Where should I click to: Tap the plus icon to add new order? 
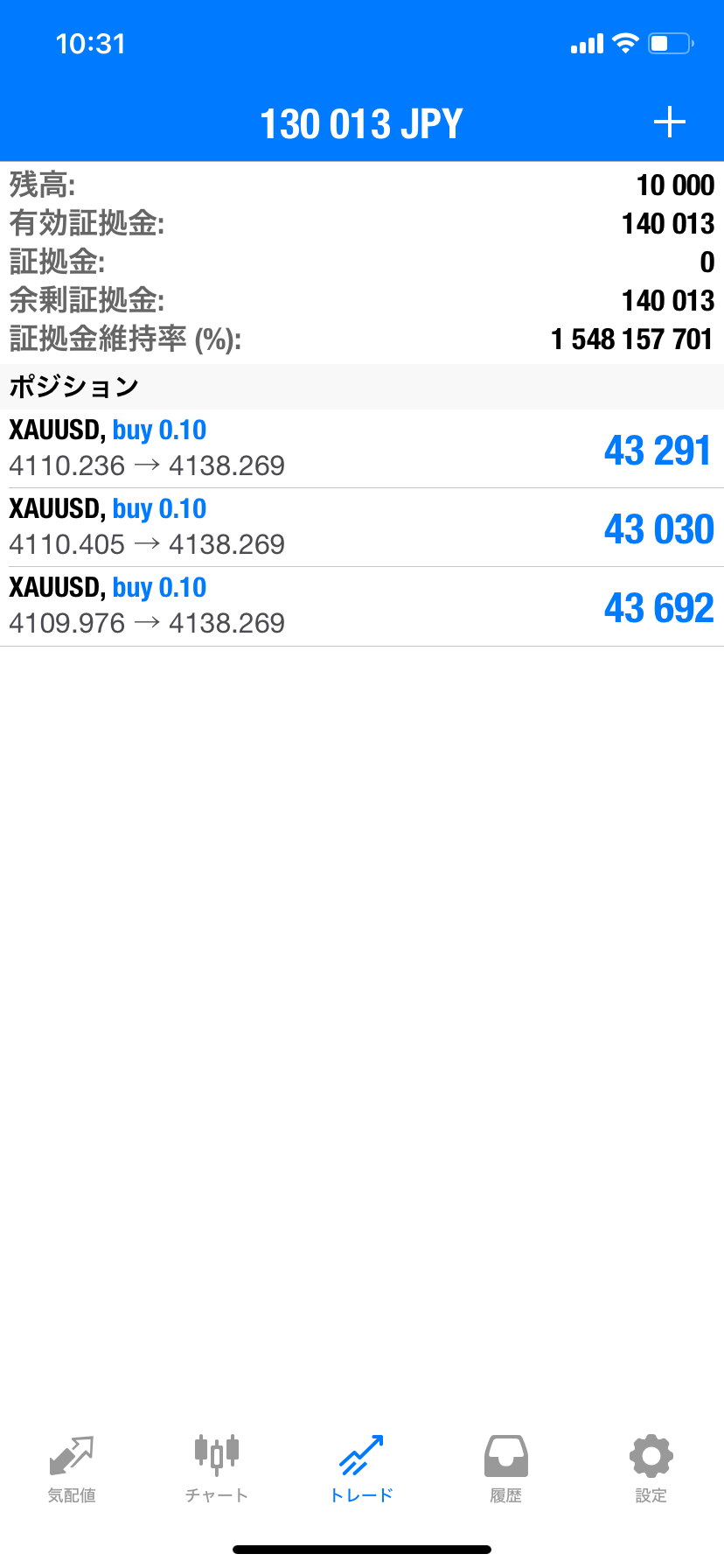[669, 122]
